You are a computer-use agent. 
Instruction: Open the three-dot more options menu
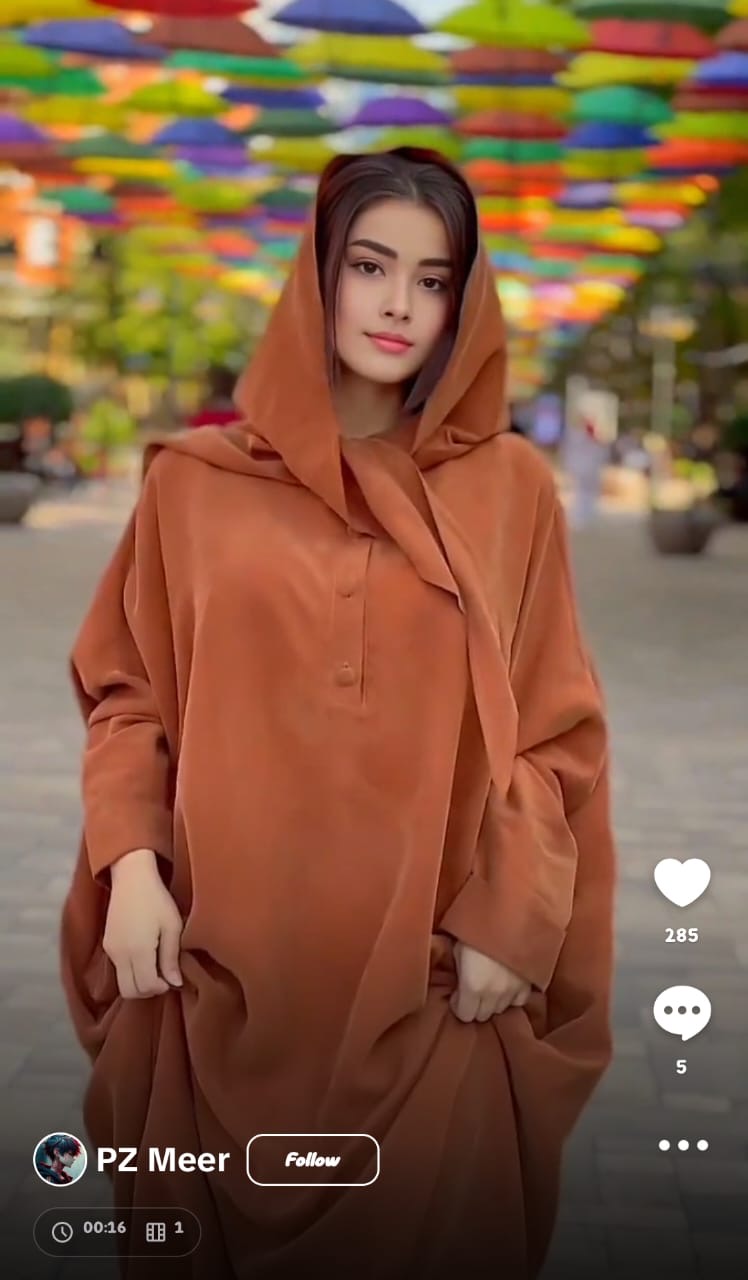683,1145
